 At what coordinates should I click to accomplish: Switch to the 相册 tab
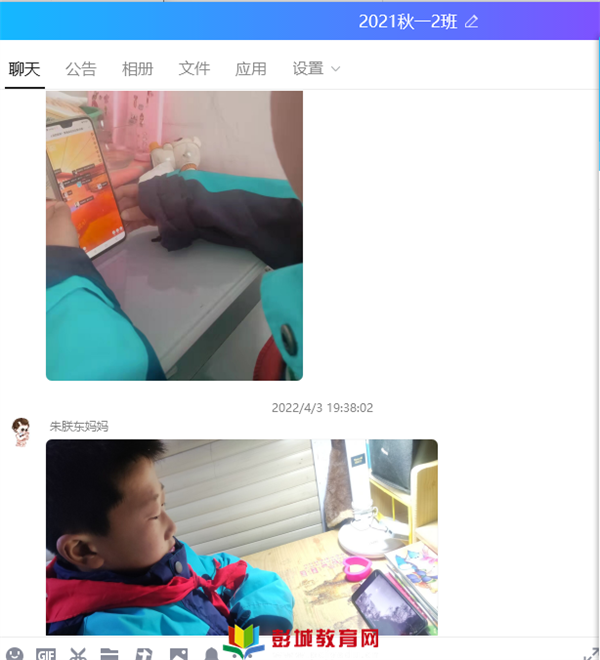pyautogui.click(x=137, y=69)
